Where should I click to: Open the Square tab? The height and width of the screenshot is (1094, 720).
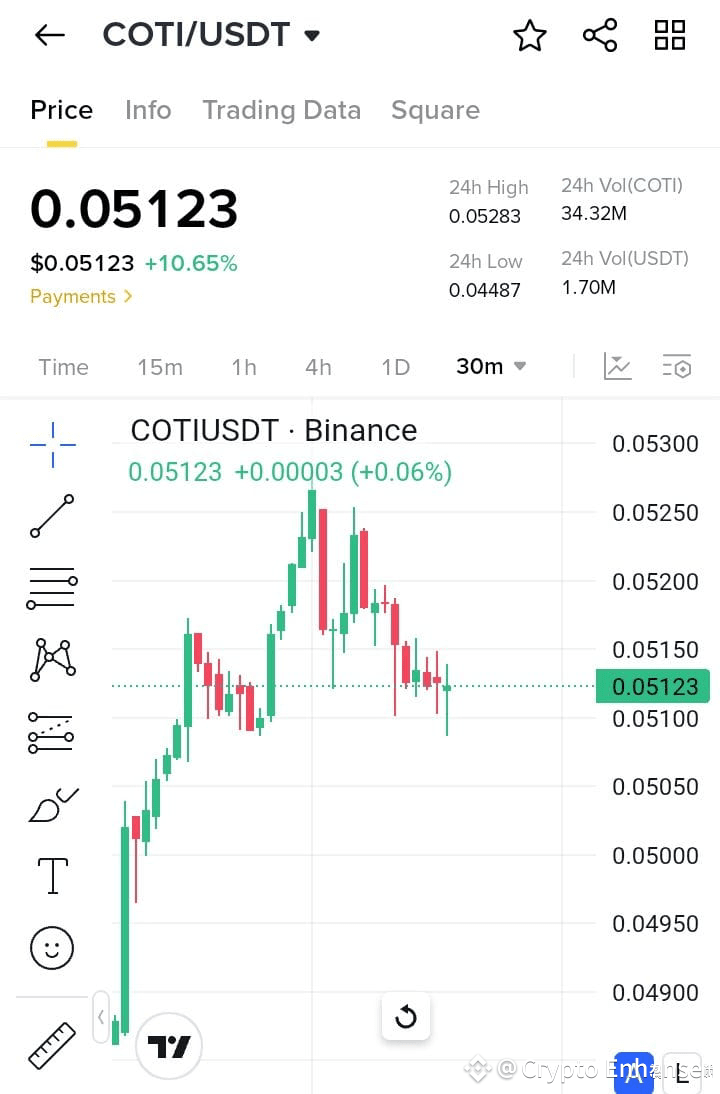click(435, 110)
